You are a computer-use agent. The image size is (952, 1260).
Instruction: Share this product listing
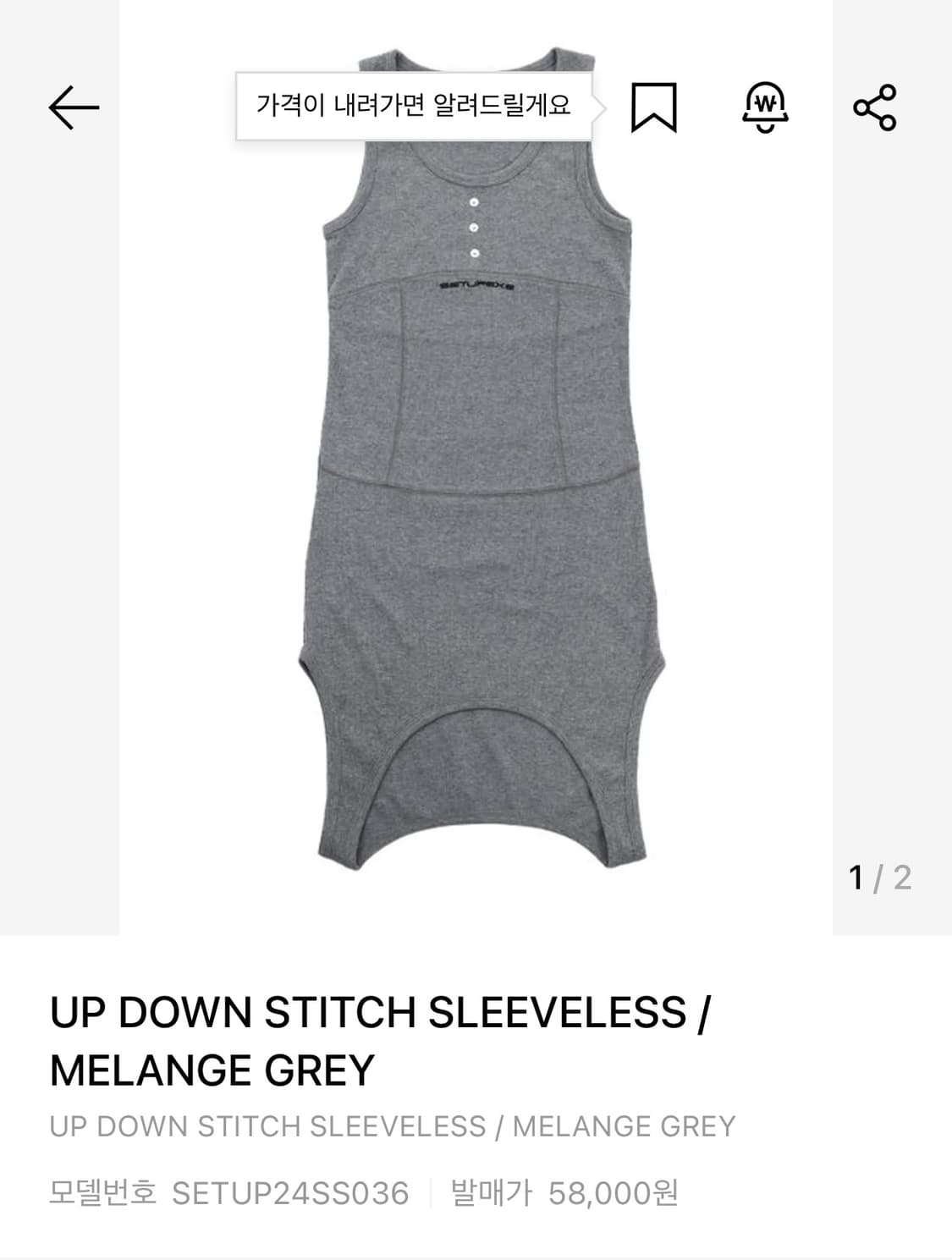coord(874,107)
